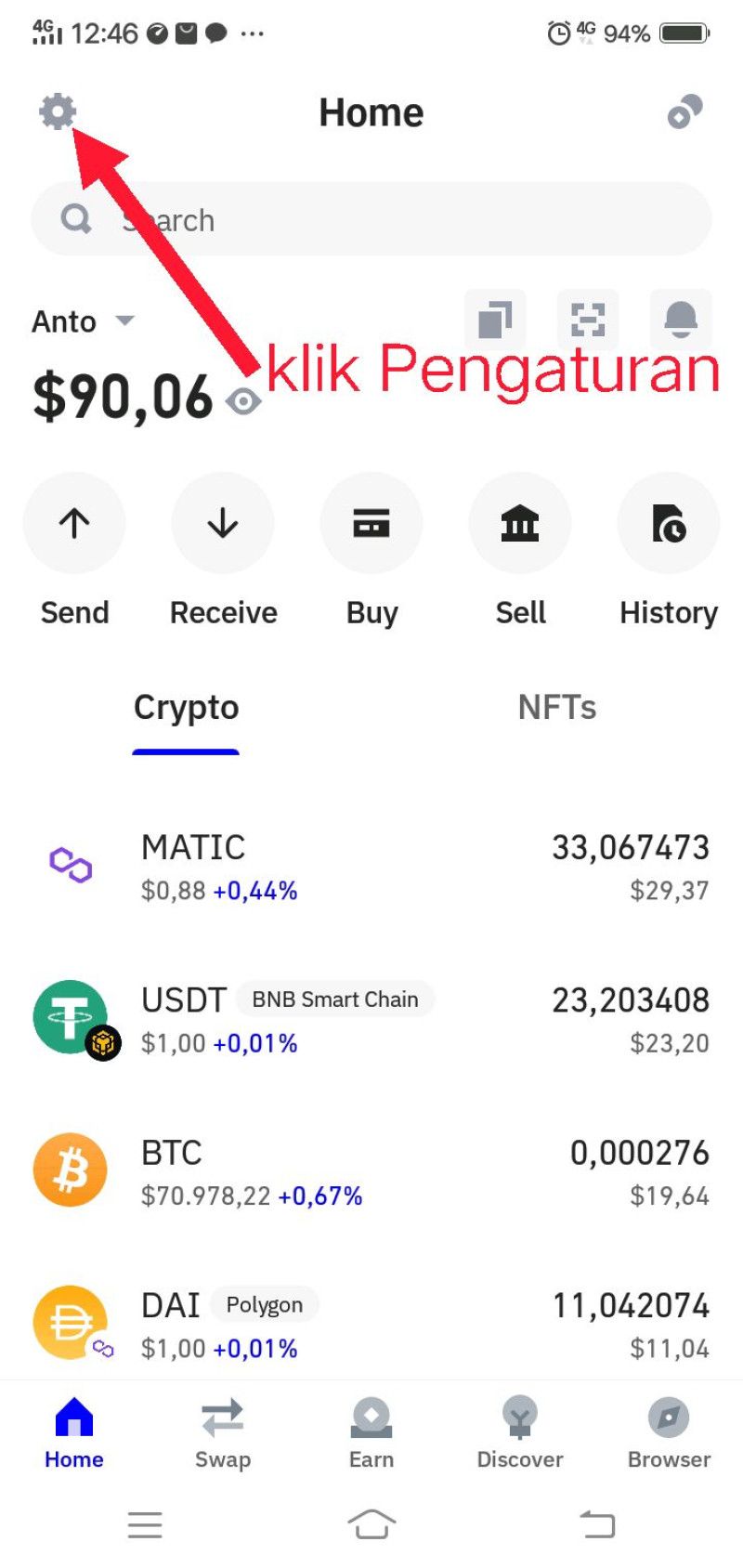Viewport: 743px width, 1568px height.
Task: Tap the search field
Action: (371, 219)
